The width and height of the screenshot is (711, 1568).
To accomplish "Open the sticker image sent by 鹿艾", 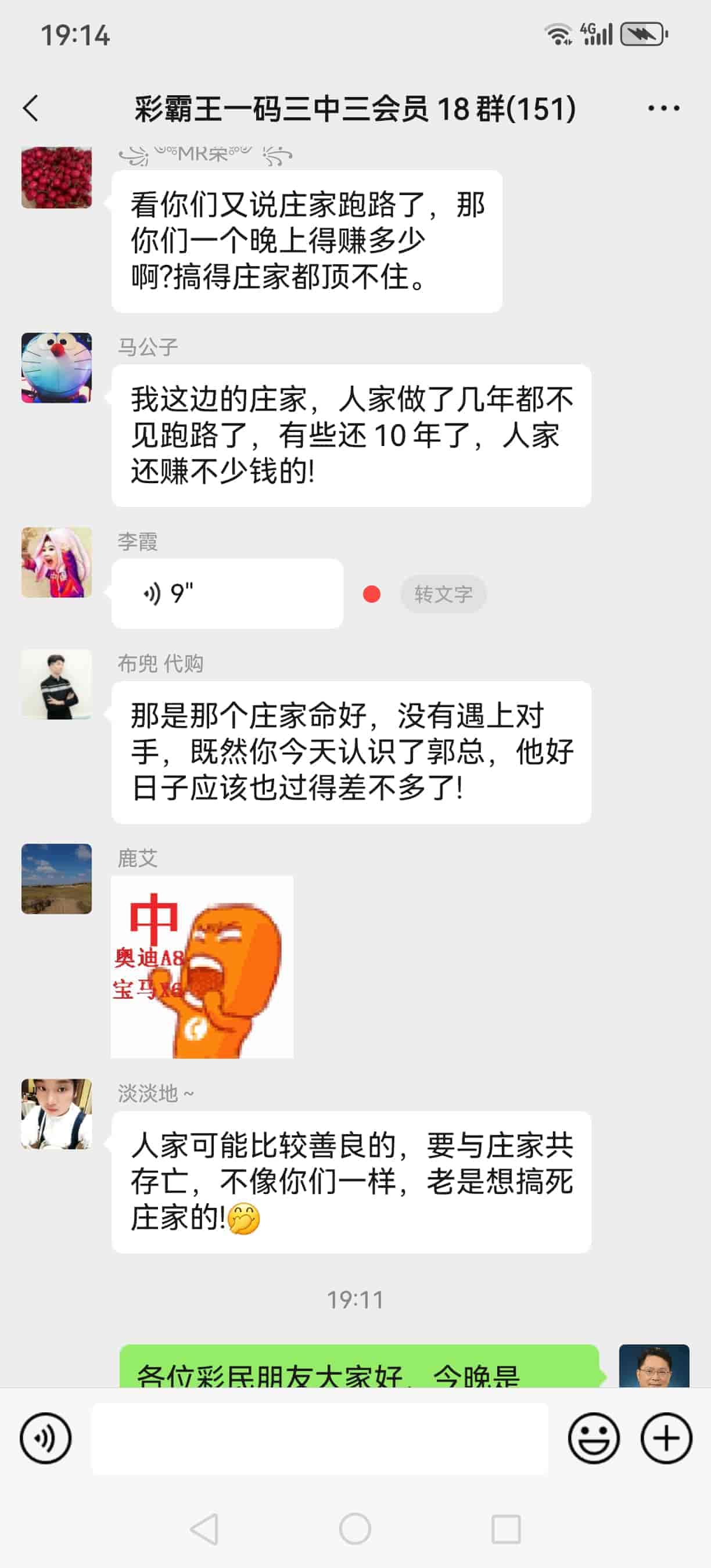I will [x=202, y=966].
